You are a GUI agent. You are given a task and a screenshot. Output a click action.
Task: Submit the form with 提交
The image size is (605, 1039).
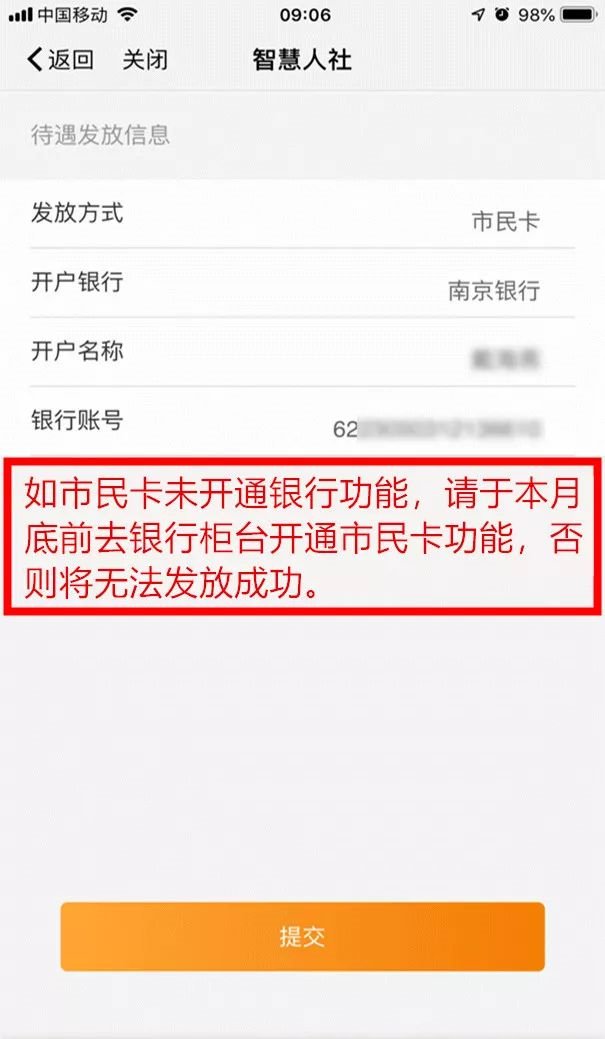302,937
